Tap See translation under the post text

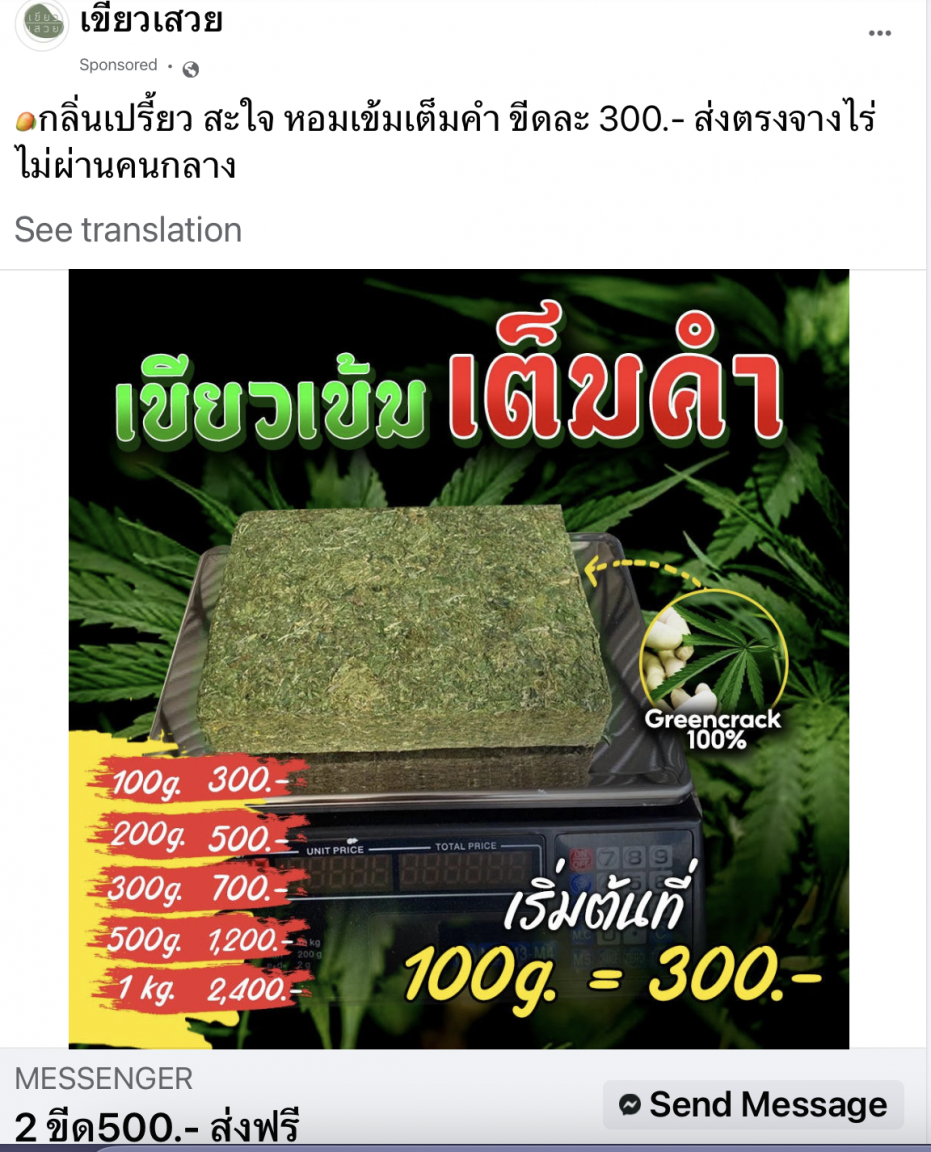tap(128, 230)
